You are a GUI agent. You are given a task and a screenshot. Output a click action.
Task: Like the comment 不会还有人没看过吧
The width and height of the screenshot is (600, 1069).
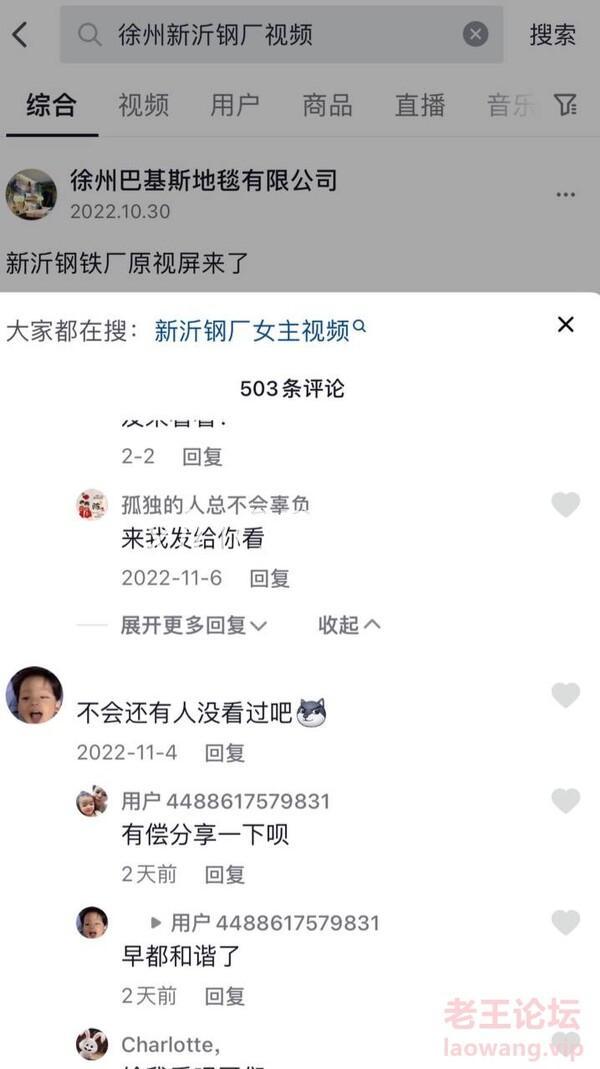[x=565, y=695]
